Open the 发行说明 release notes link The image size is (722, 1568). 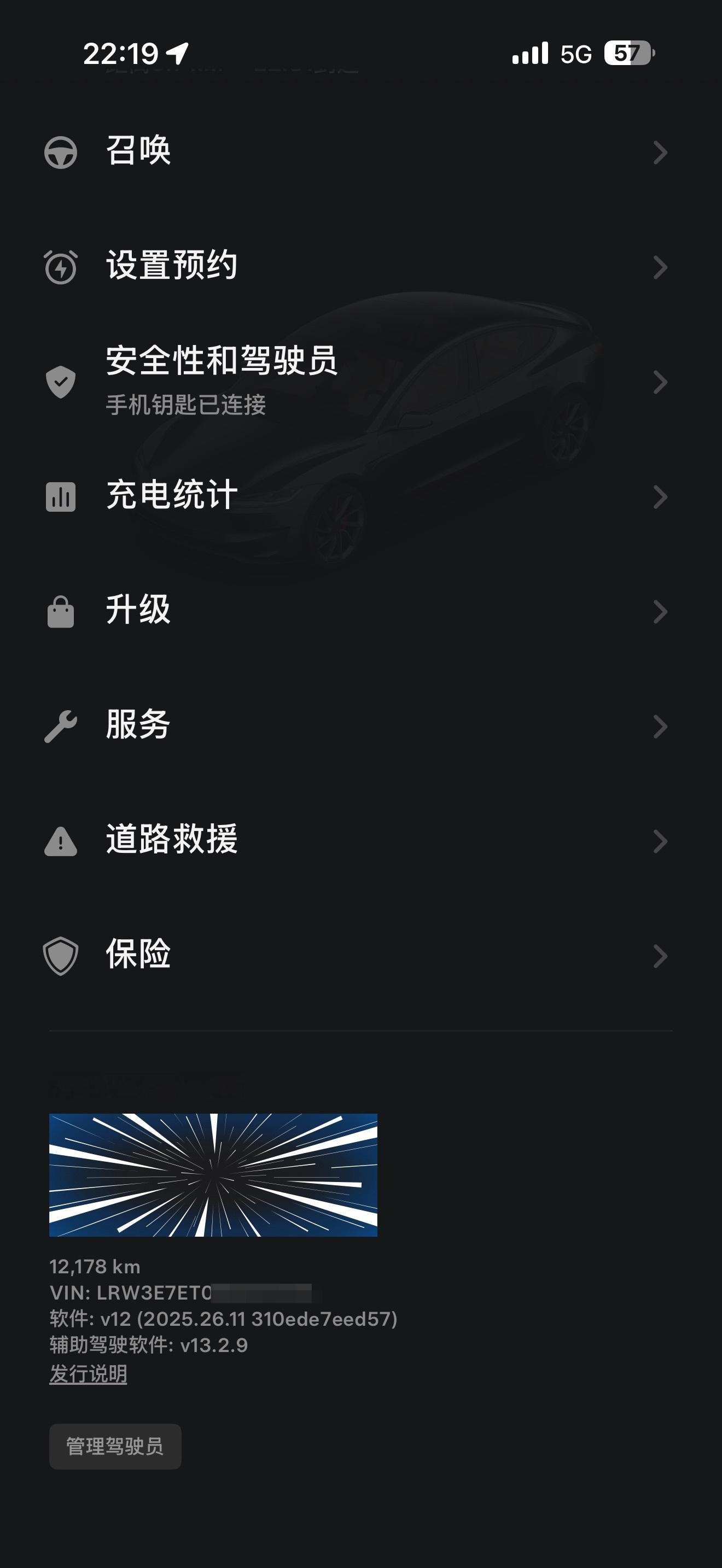[x=88, y=1374]
